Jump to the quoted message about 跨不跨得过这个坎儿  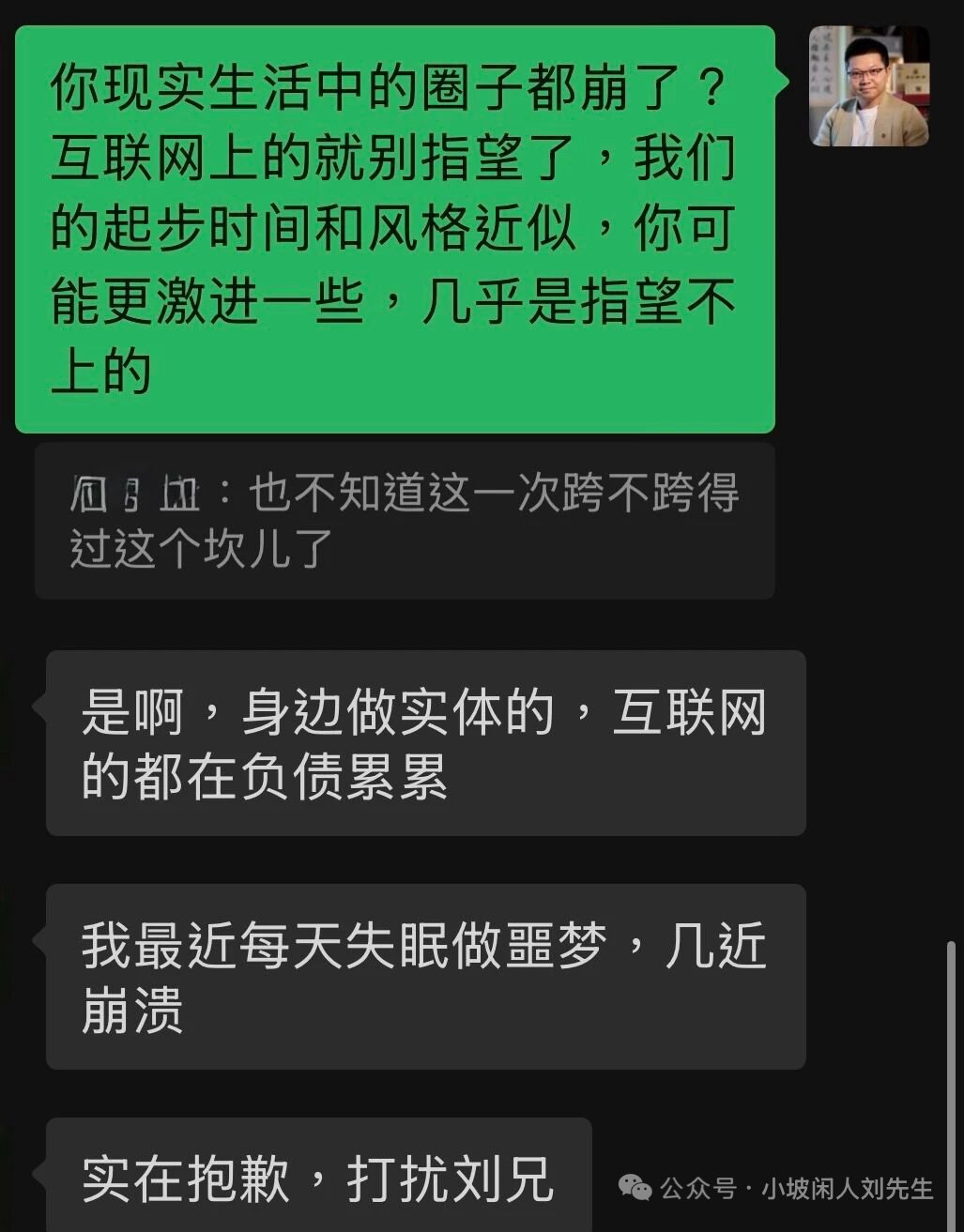pyautogui.click(x=405, y=521)
